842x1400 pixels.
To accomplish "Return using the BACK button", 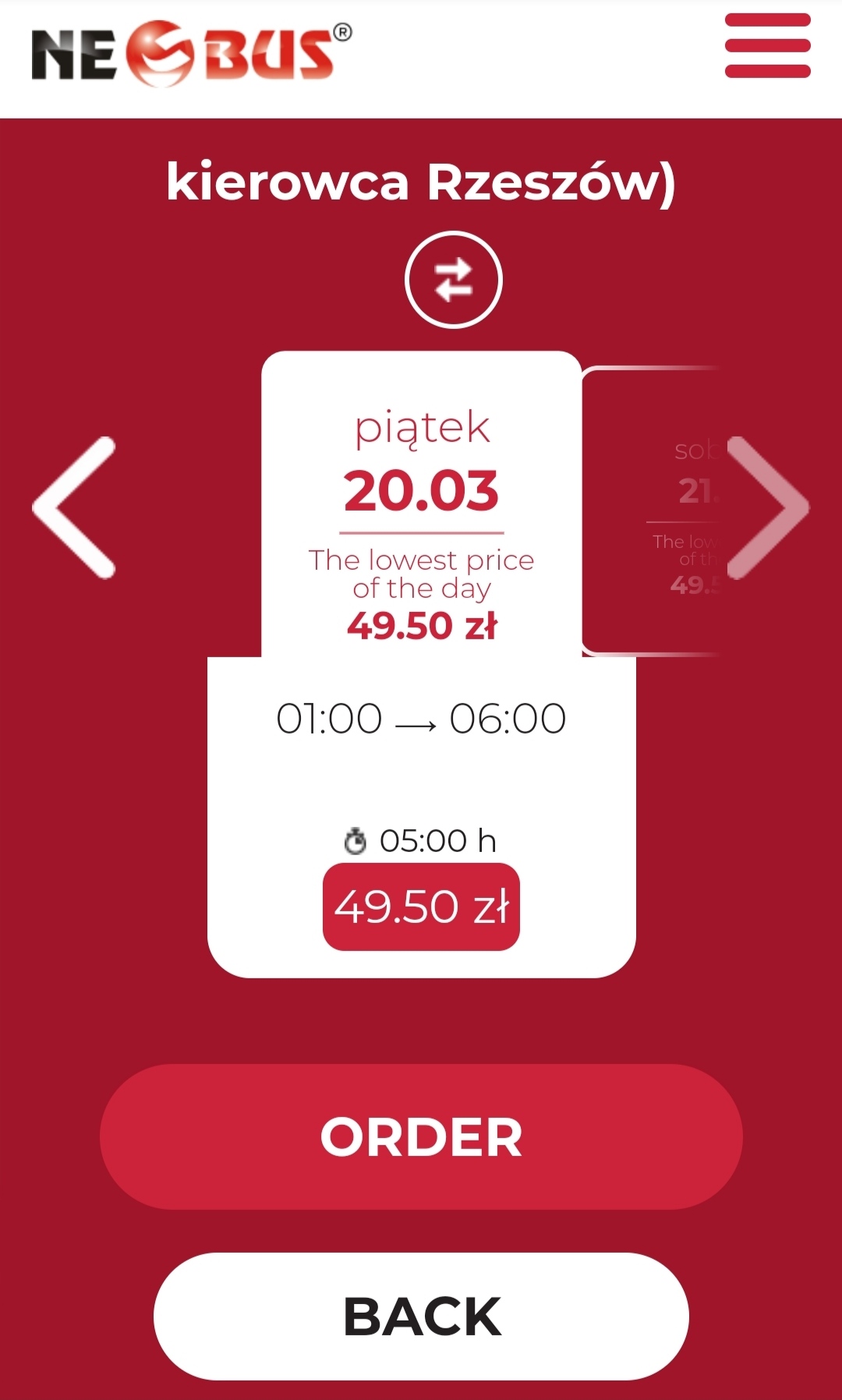I will coord(421,1317).
